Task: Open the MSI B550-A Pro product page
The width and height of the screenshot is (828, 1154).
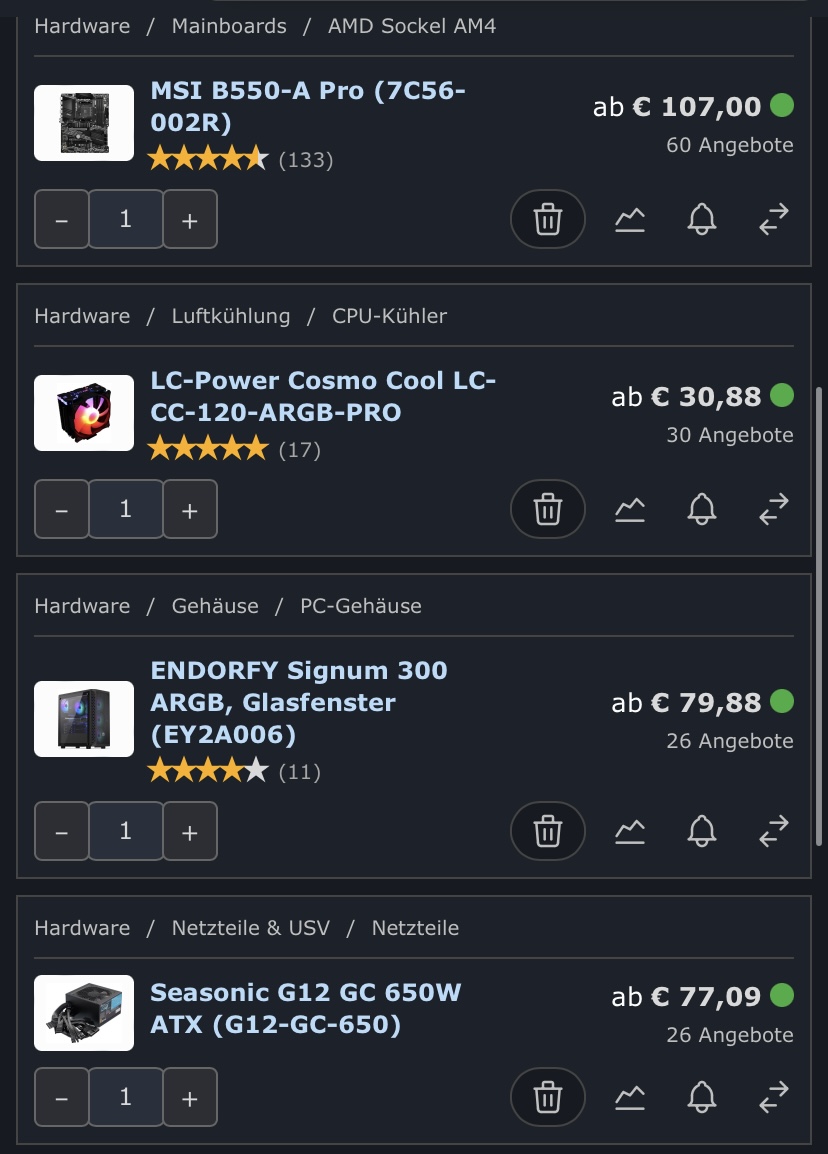Action: 307,107
